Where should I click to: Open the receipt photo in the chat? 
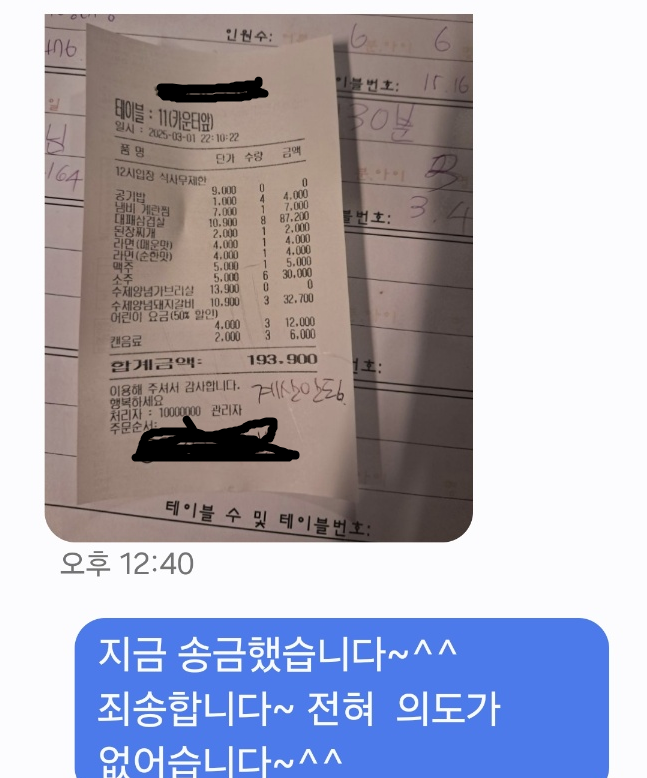click(x=258, y=278)
